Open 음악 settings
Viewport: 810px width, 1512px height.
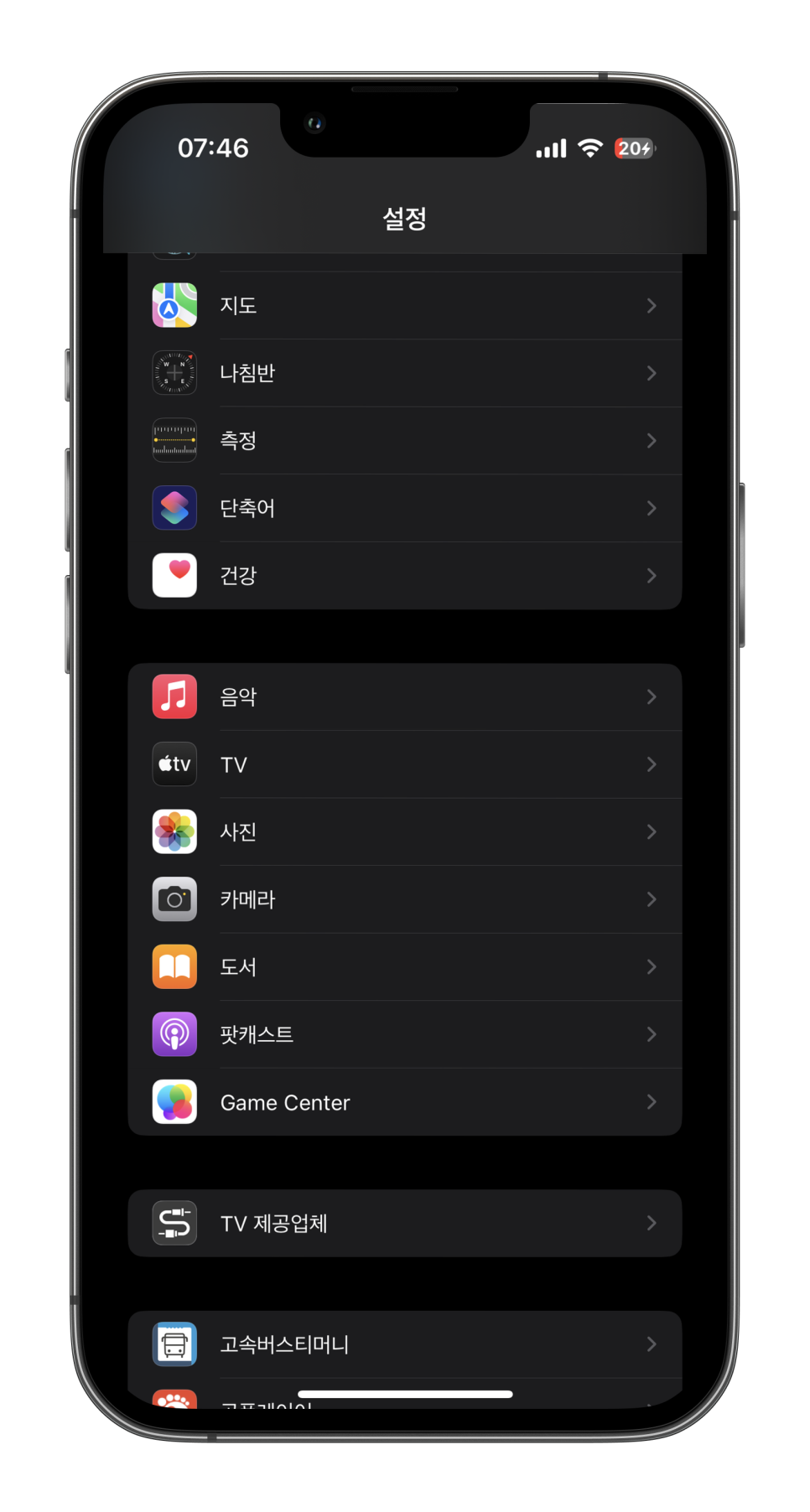[x=405, y=697]
